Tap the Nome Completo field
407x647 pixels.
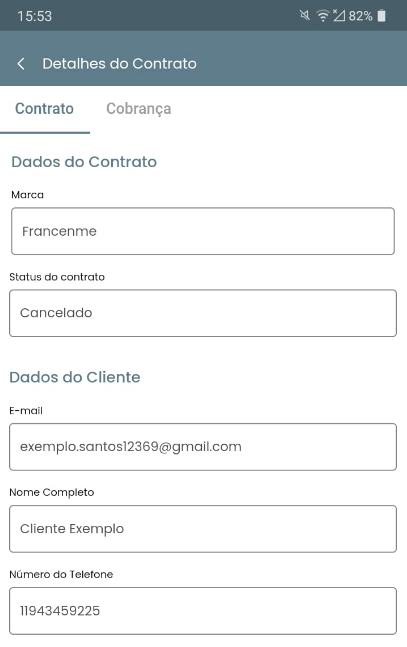coord(203,529)
